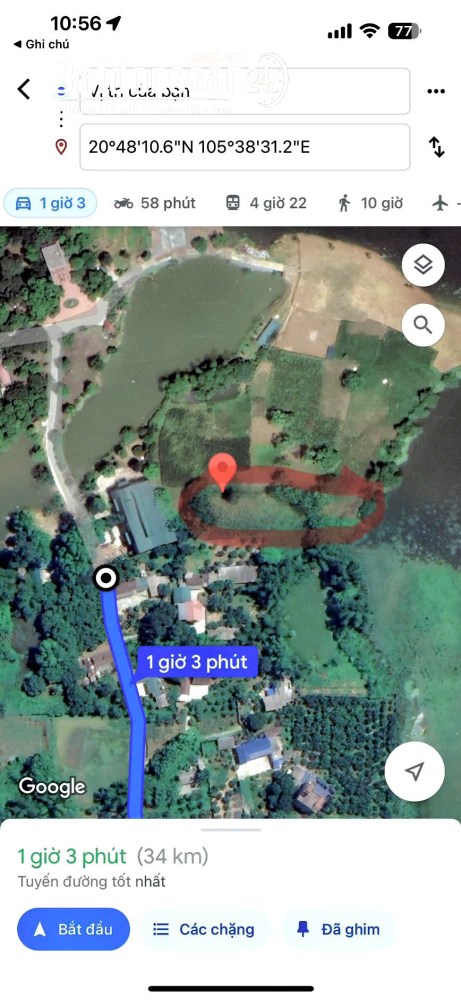Edit the destination coordinates field

click(245, 147)
